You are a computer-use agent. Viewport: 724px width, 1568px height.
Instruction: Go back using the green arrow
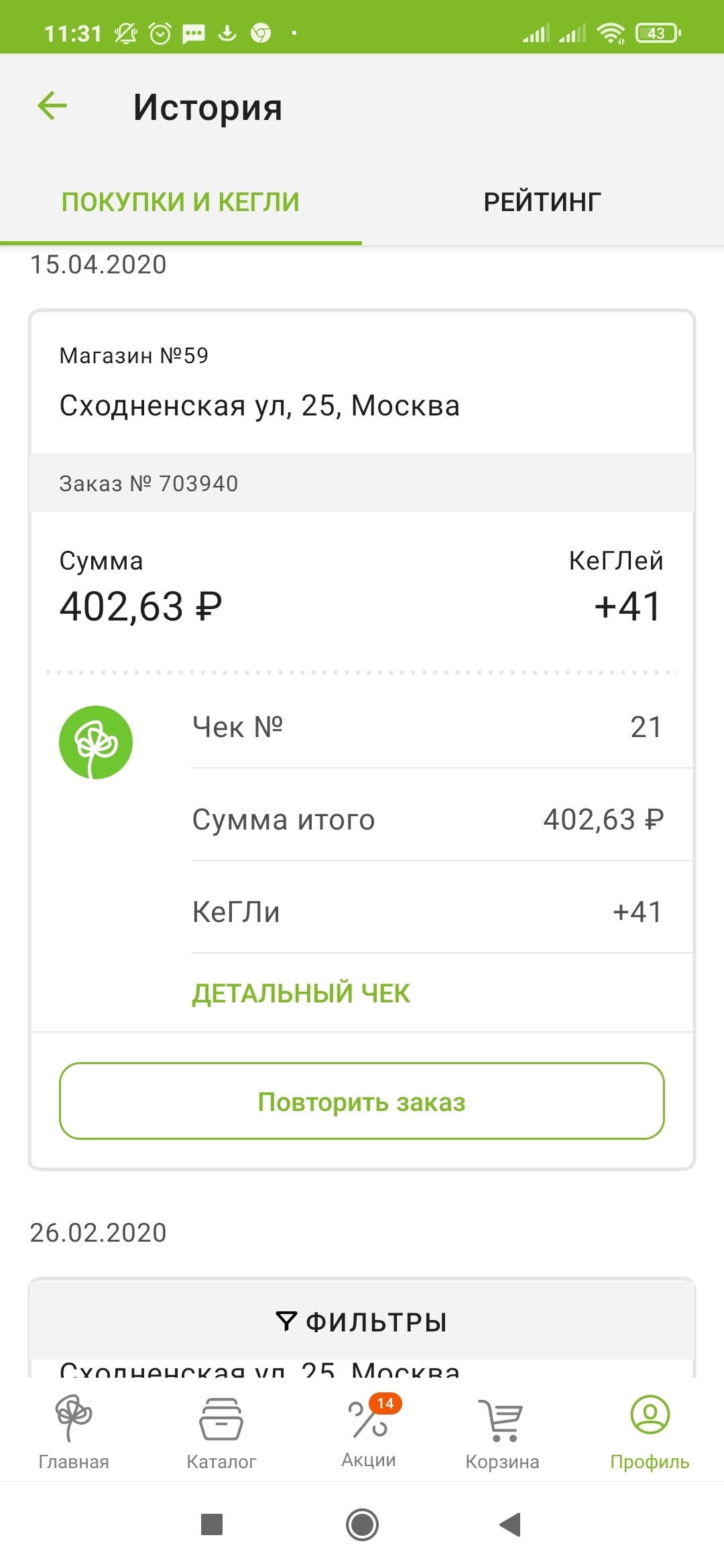pyautogui.click(x=52, y=106)
